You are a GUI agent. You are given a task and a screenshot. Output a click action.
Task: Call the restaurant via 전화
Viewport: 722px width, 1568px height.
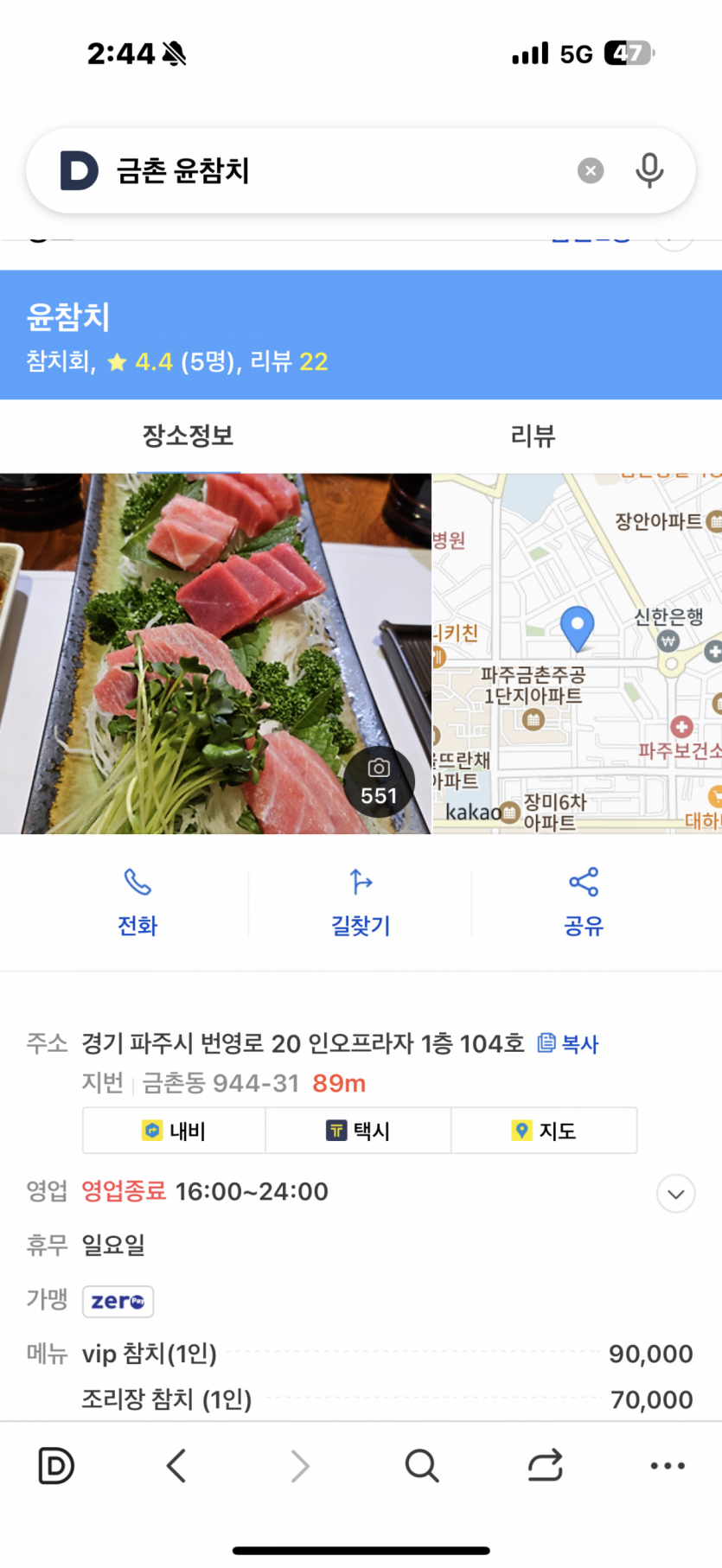point(137,902)
